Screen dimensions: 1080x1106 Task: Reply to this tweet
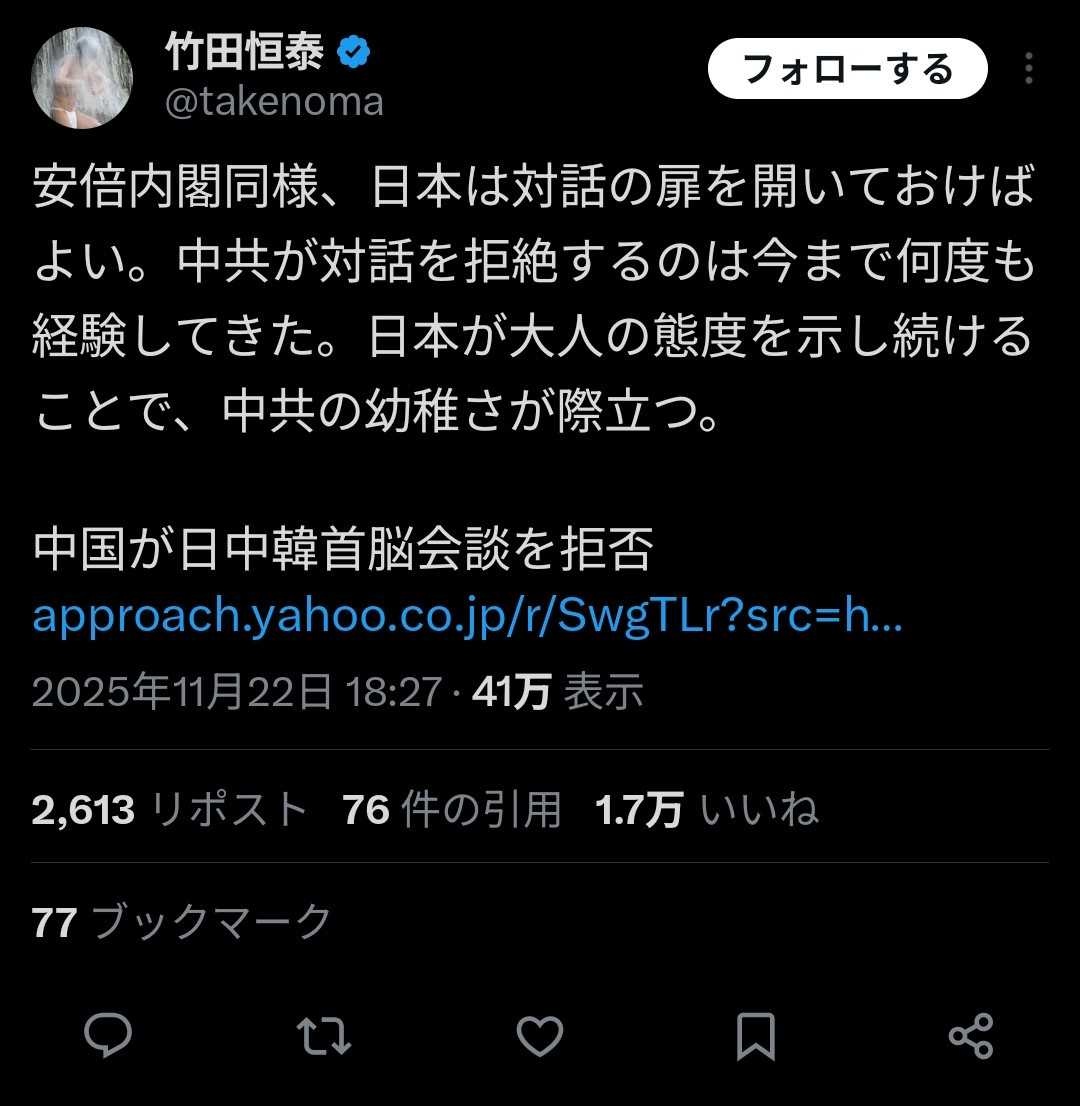108,1035
